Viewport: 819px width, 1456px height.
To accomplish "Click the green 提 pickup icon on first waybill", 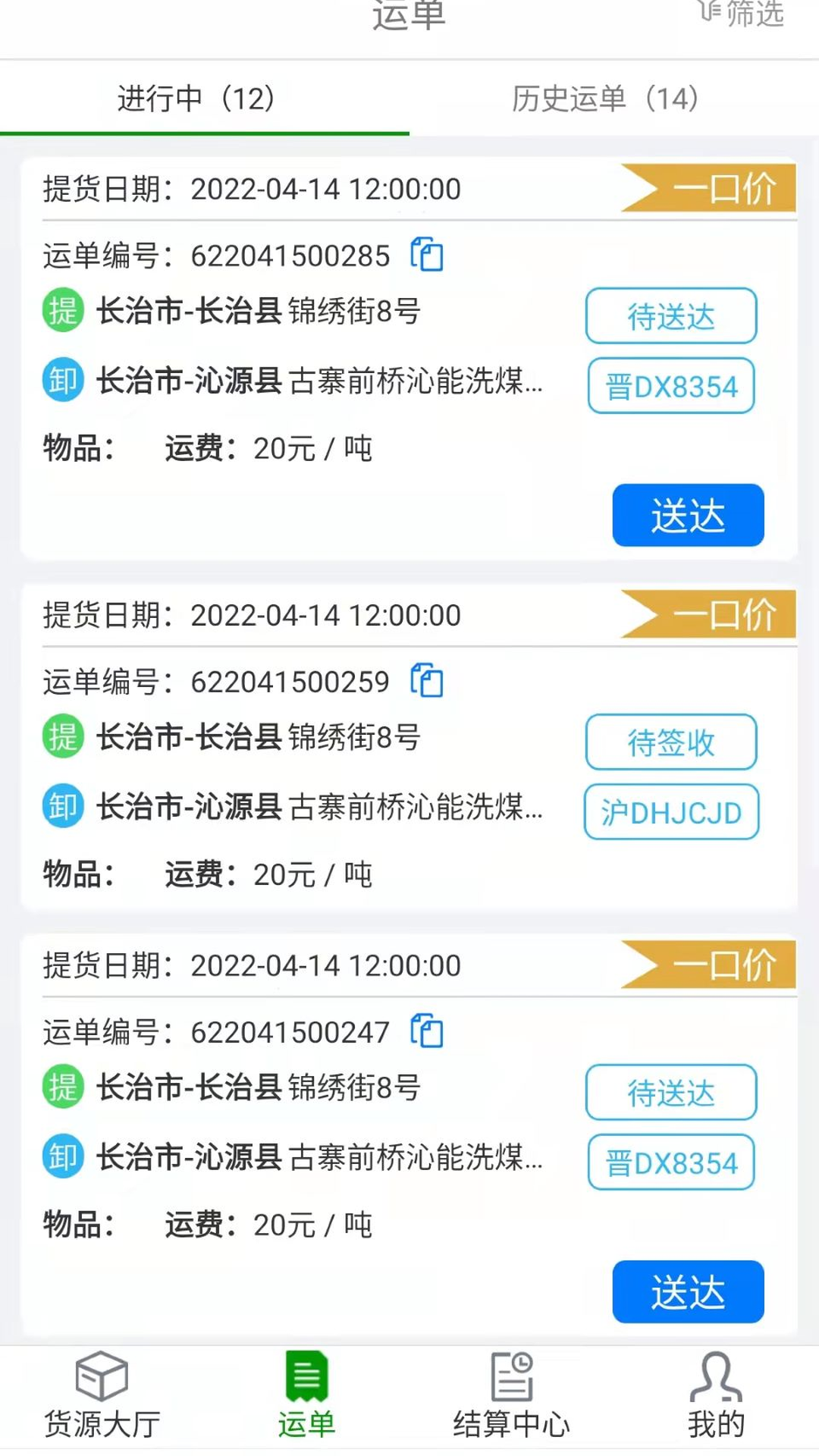I will coord(62,310).
